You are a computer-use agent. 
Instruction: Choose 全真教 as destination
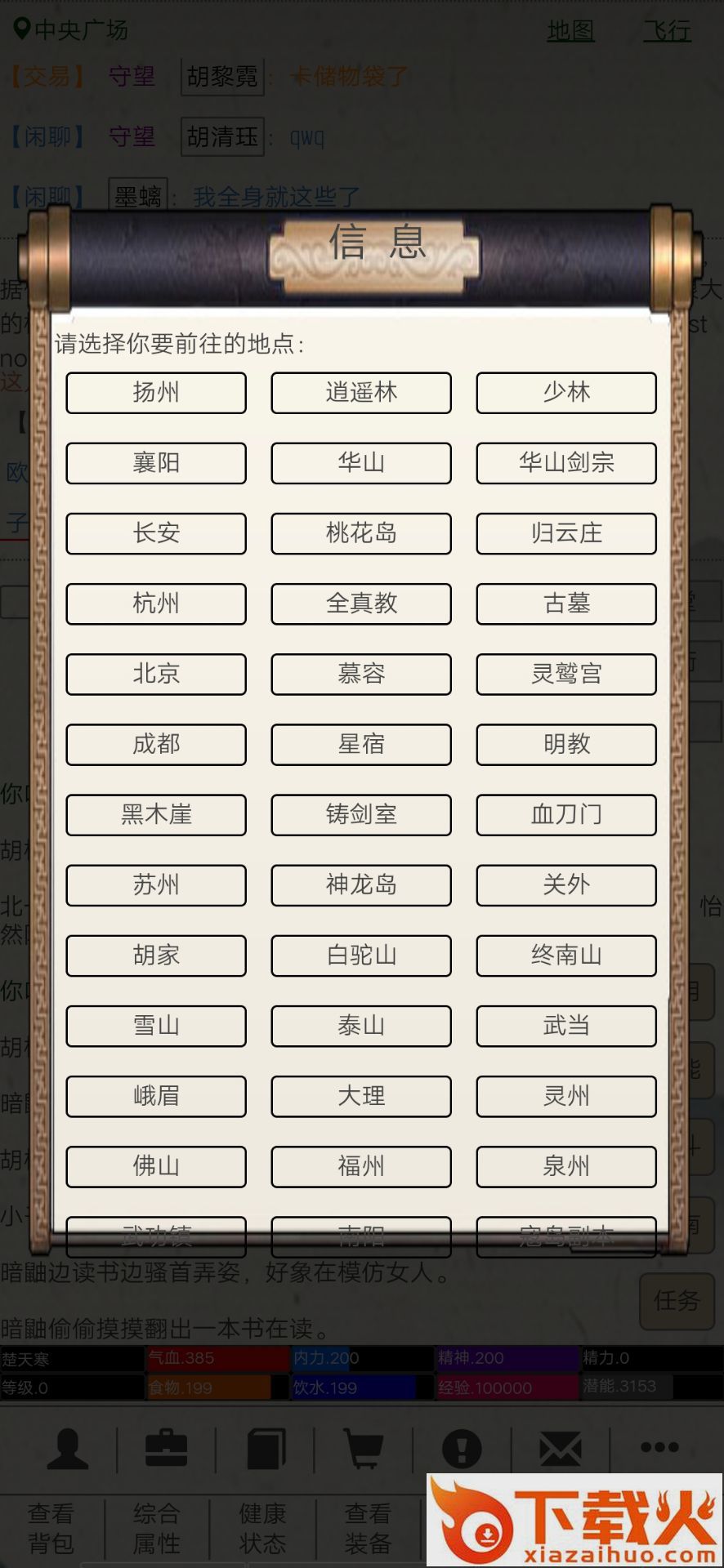[x=361, y=604]
